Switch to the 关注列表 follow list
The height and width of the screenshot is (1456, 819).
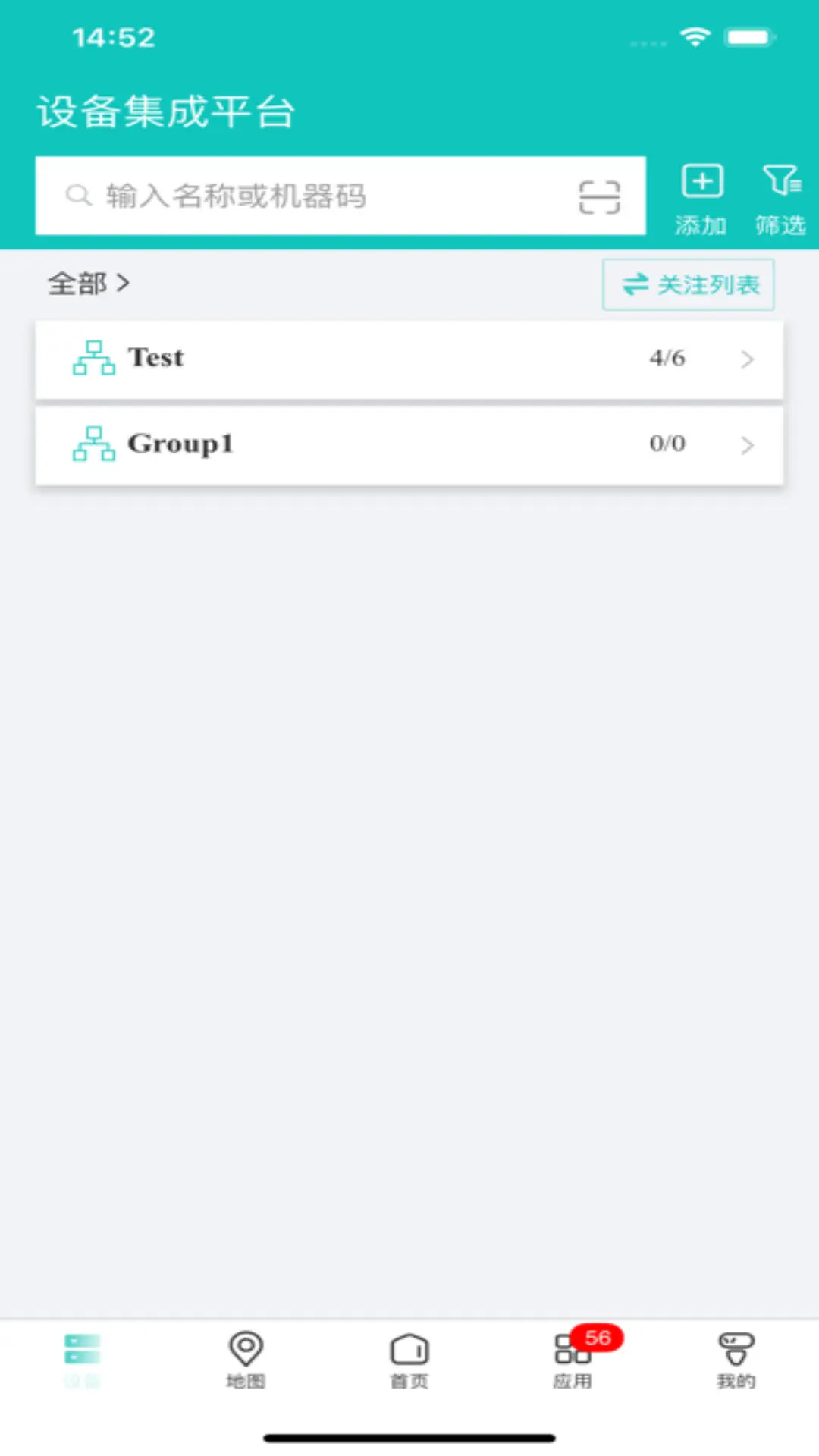pos(688,285)
